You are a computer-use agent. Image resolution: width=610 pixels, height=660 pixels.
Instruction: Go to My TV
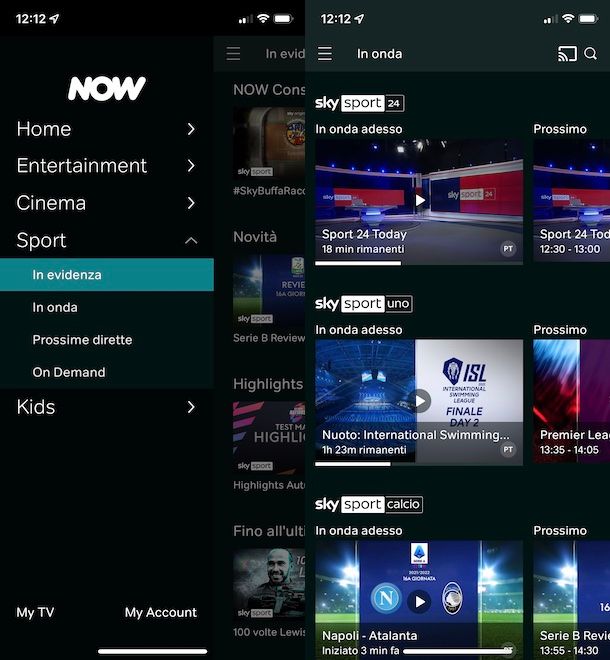point(35,612)
